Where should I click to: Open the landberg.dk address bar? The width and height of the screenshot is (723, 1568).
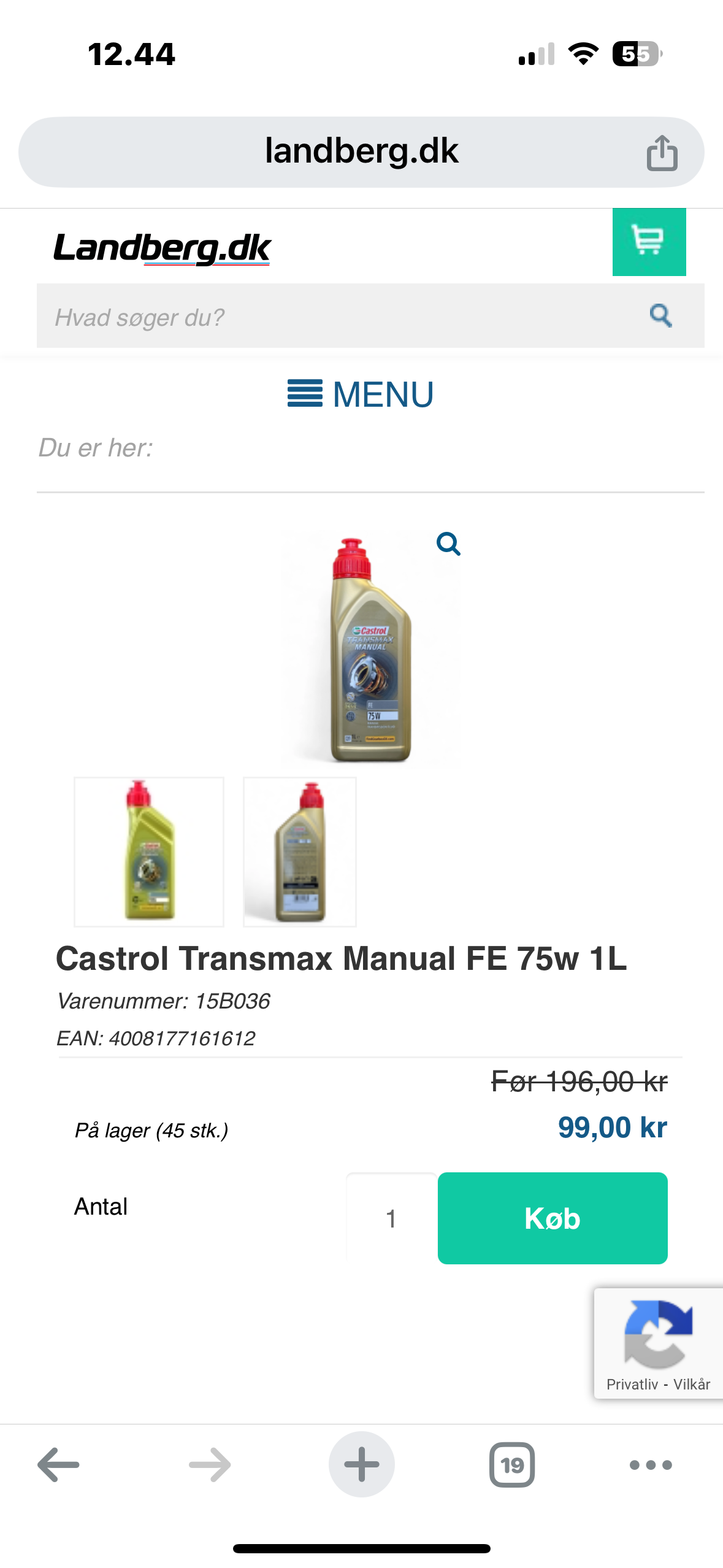[x=361, y=152]
